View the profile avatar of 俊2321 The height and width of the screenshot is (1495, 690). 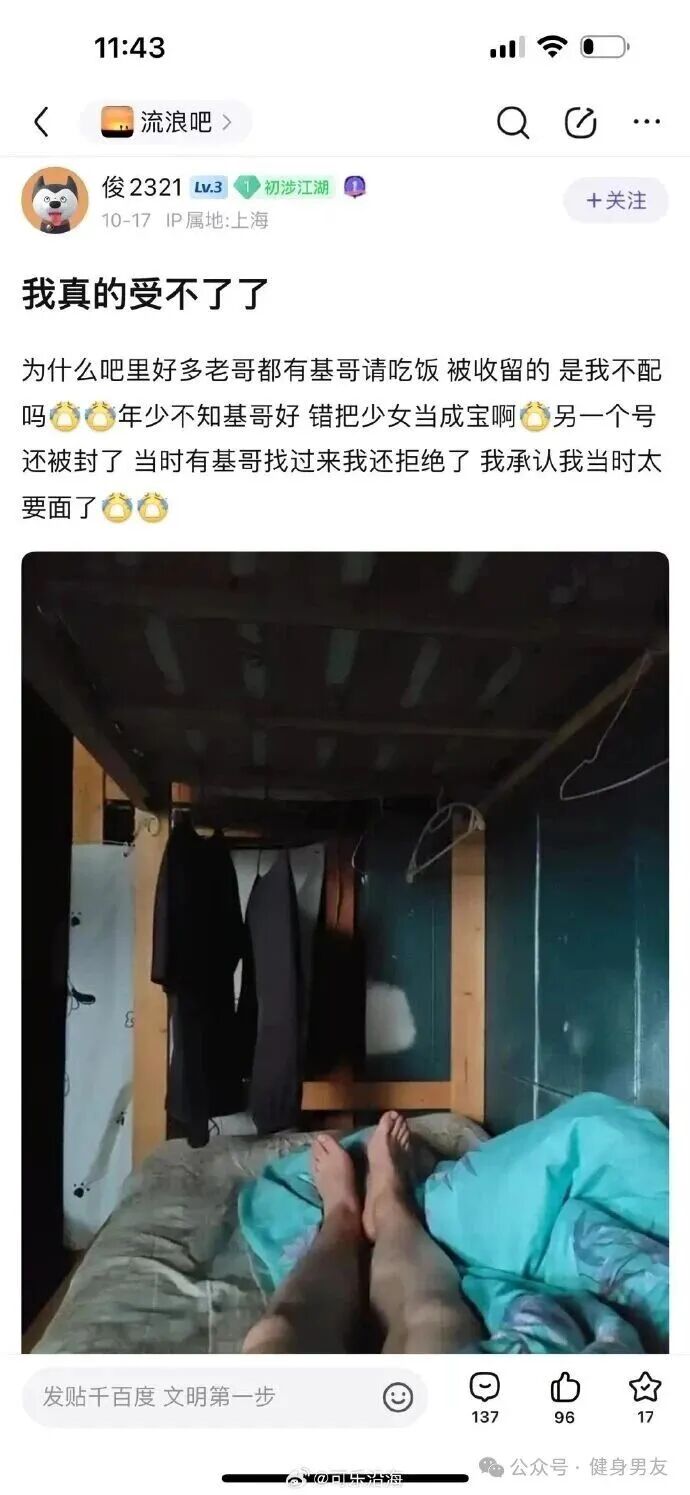tap(55, 200)
